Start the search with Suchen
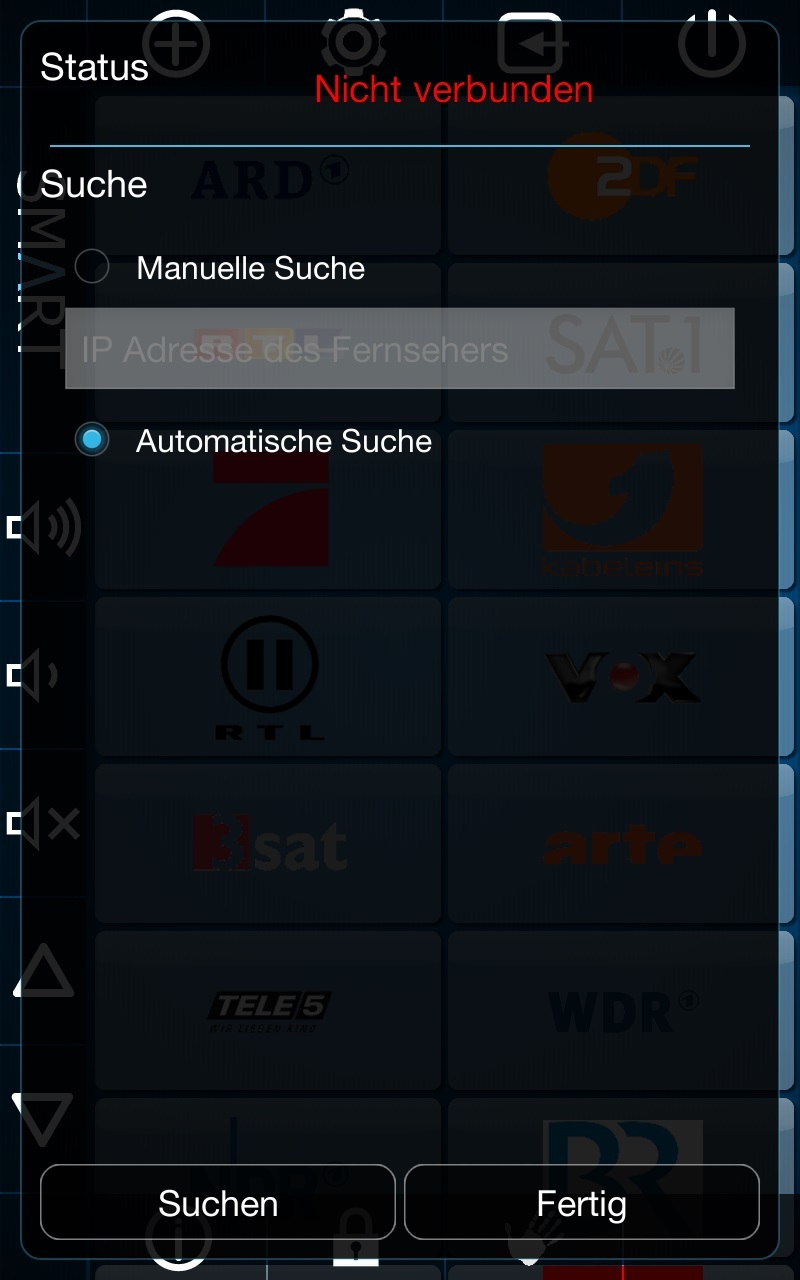Viewport: 800px width, 1280px height. [x=218, y=1202]
